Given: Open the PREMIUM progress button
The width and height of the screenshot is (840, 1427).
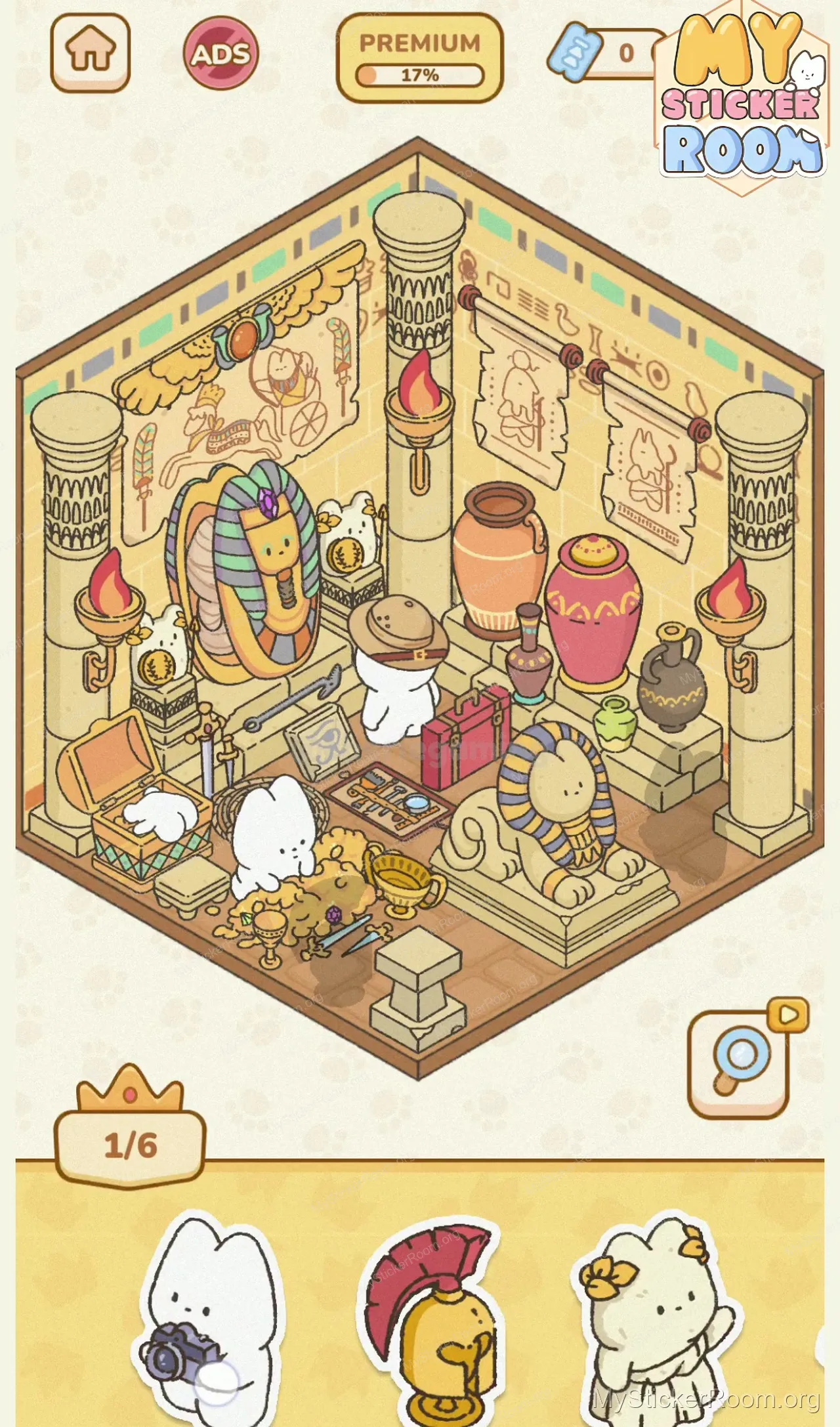Looking at the screenshot, I should (x=419, y=58).
